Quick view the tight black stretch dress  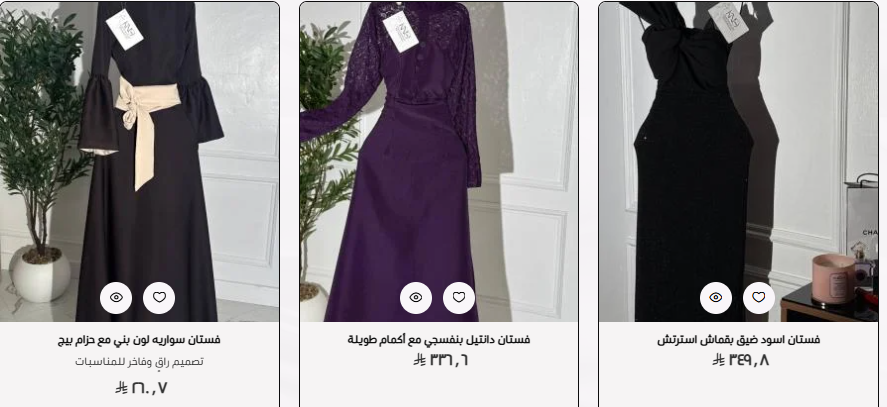[716, 297]
